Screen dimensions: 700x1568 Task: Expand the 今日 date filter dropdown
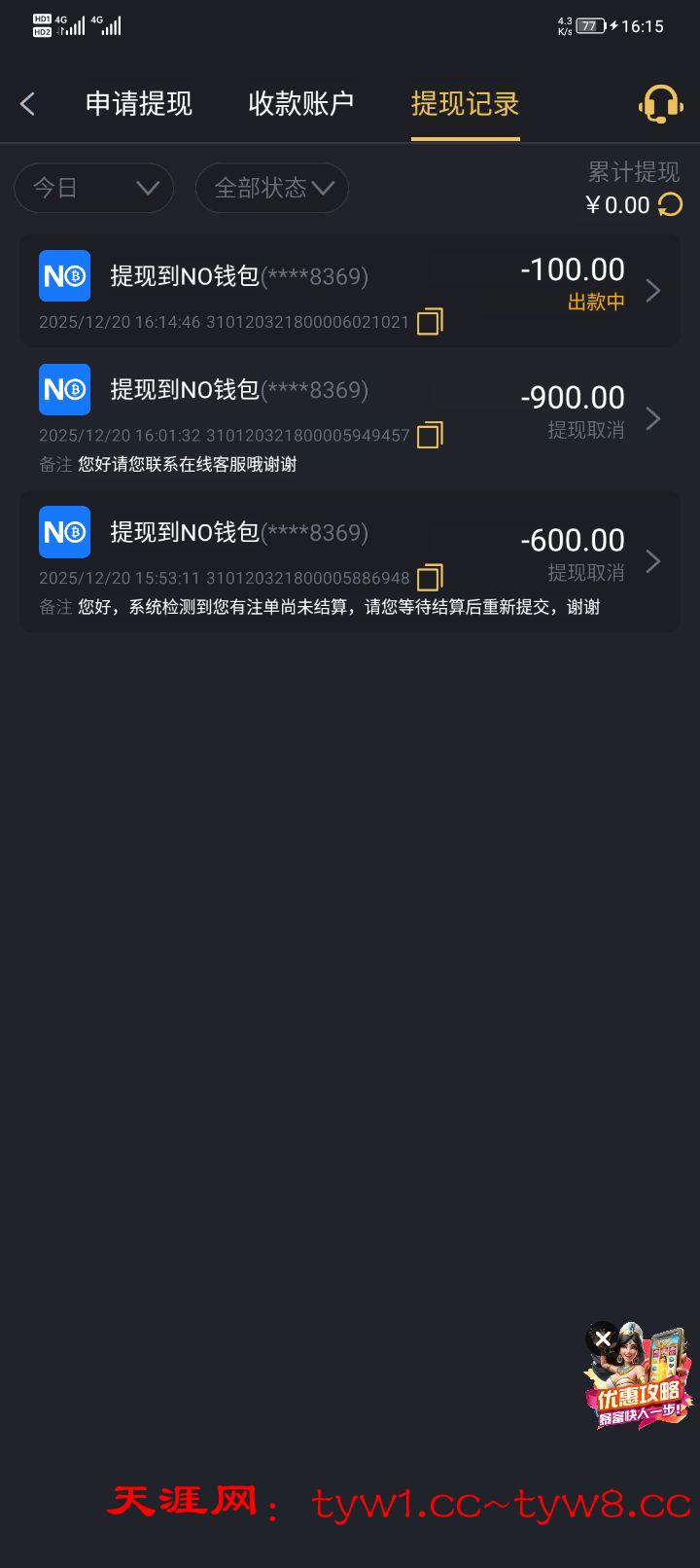(x=94, y=188)
